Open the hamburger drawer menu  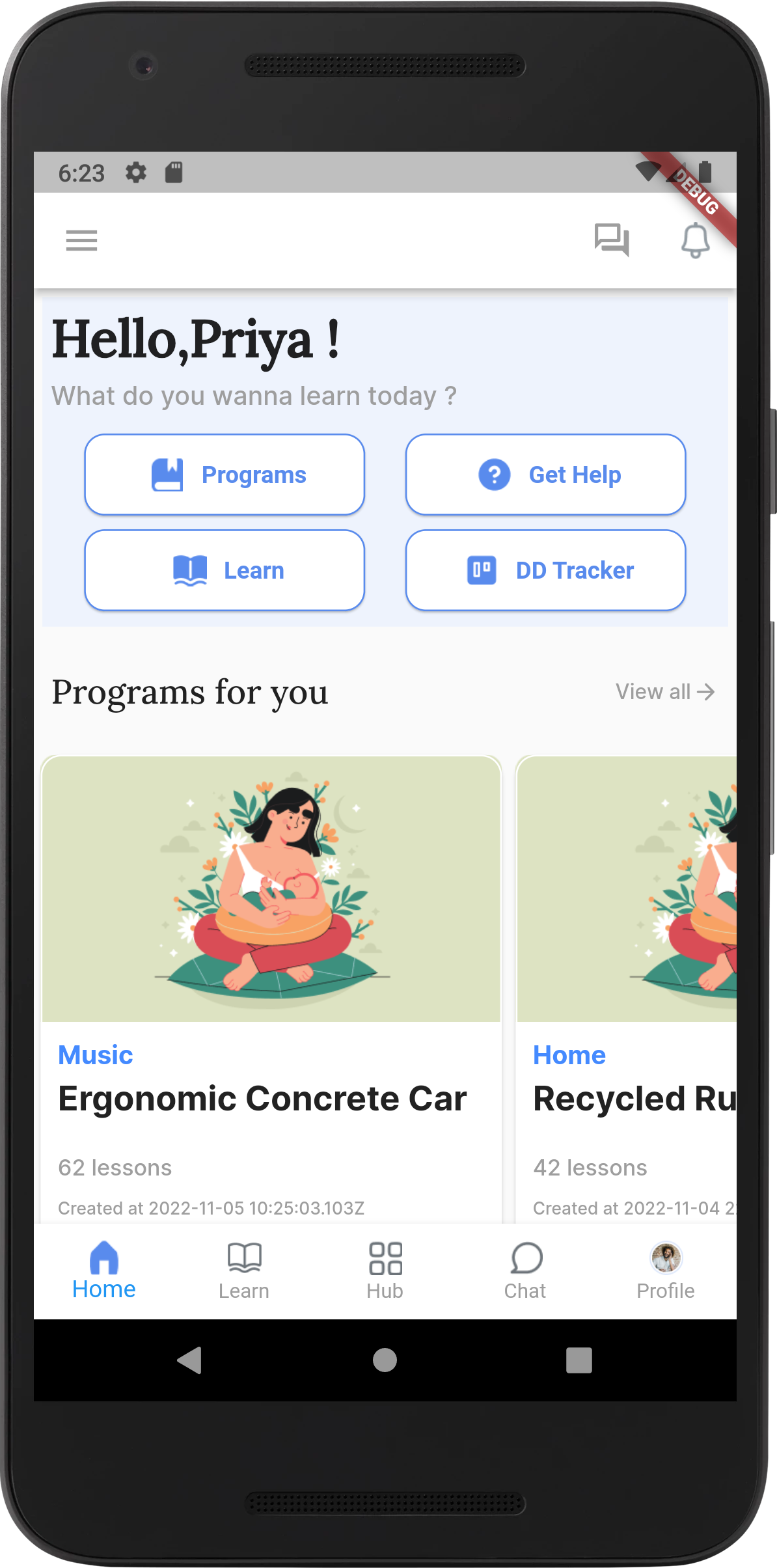pyautogui.click(x=81, y=241)
